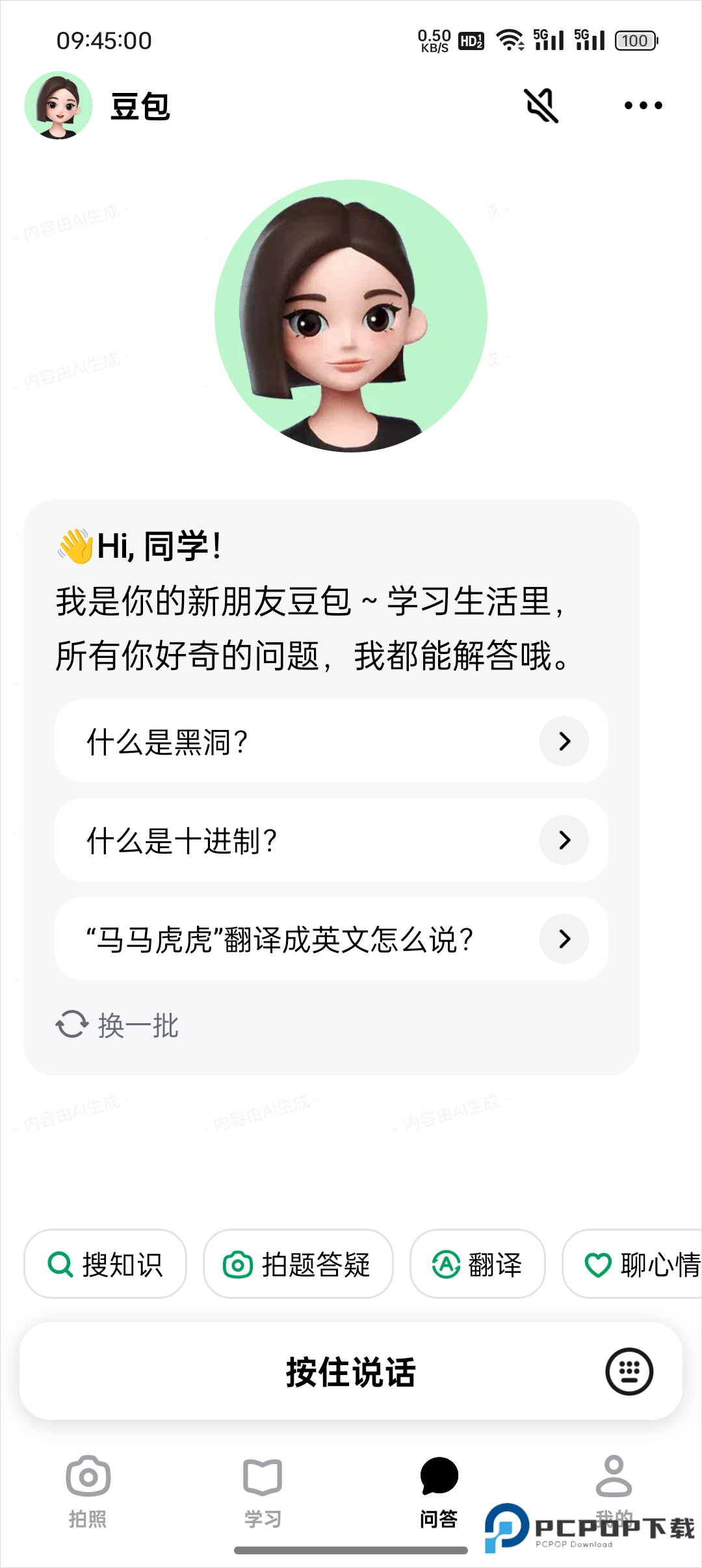Open the more options menu via three dots
Screen dimensions: 702x1568
click(642, 105)
